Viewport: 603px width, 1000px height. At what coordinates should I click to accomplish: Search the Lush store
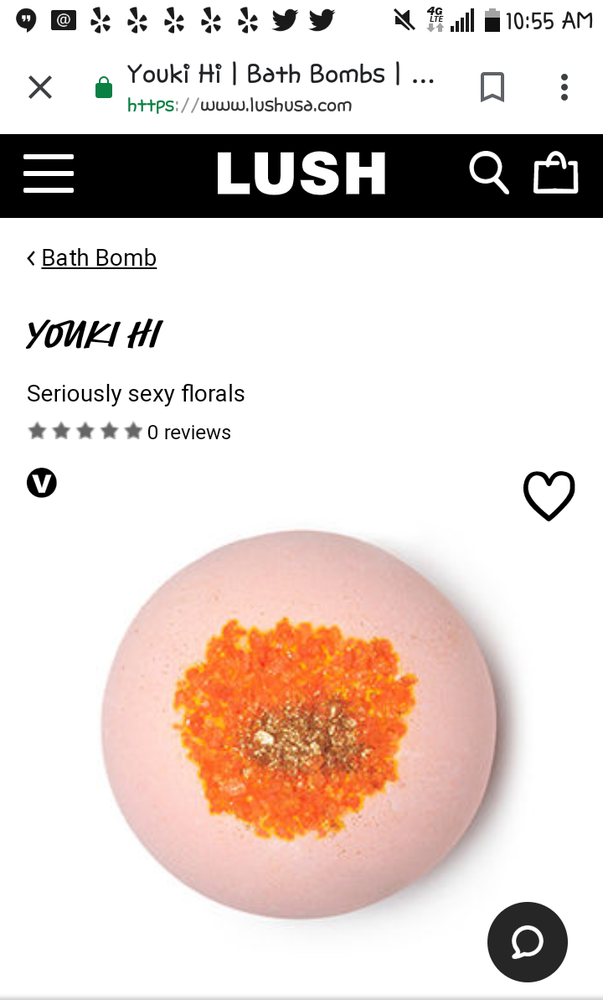tap(488, 173)
